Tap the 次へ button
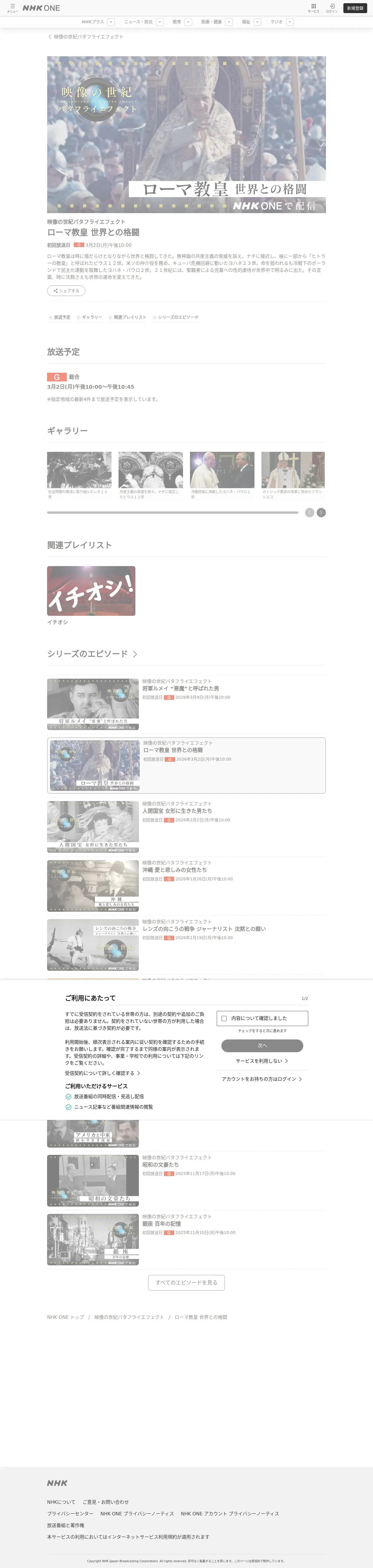Viewport: 373px width, 1568px height. 262,1046
